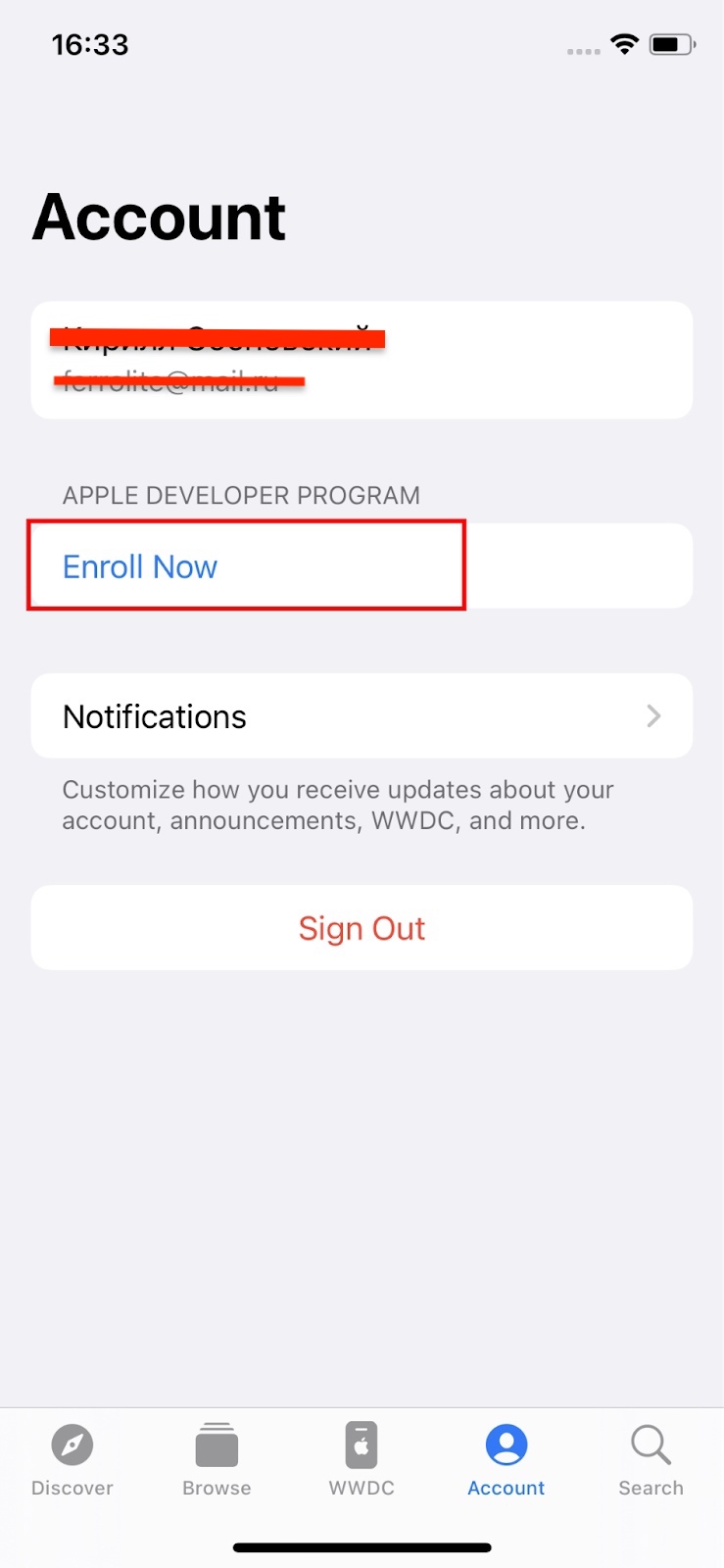Viewport: 724px width, 1568px height.
Task: Open the Search tab
Action: 651,1459
